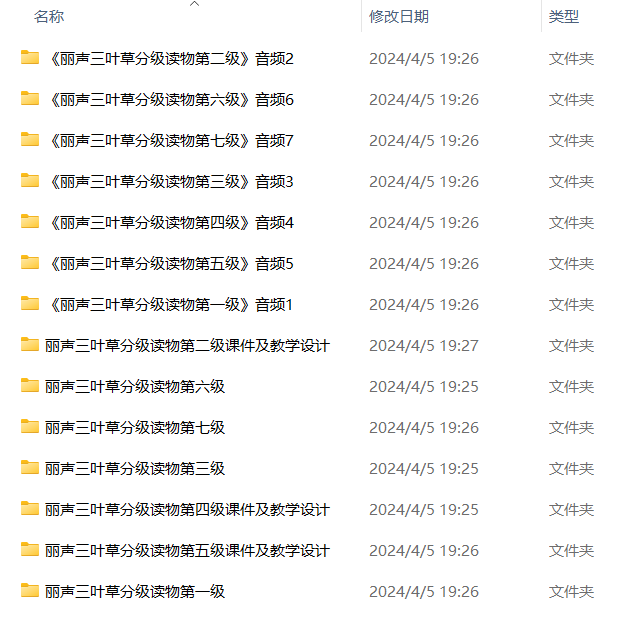634x627 pixels.
Task: Open the 丽声三叶草分级读物第七级 folder
Action: coord(135,428)
